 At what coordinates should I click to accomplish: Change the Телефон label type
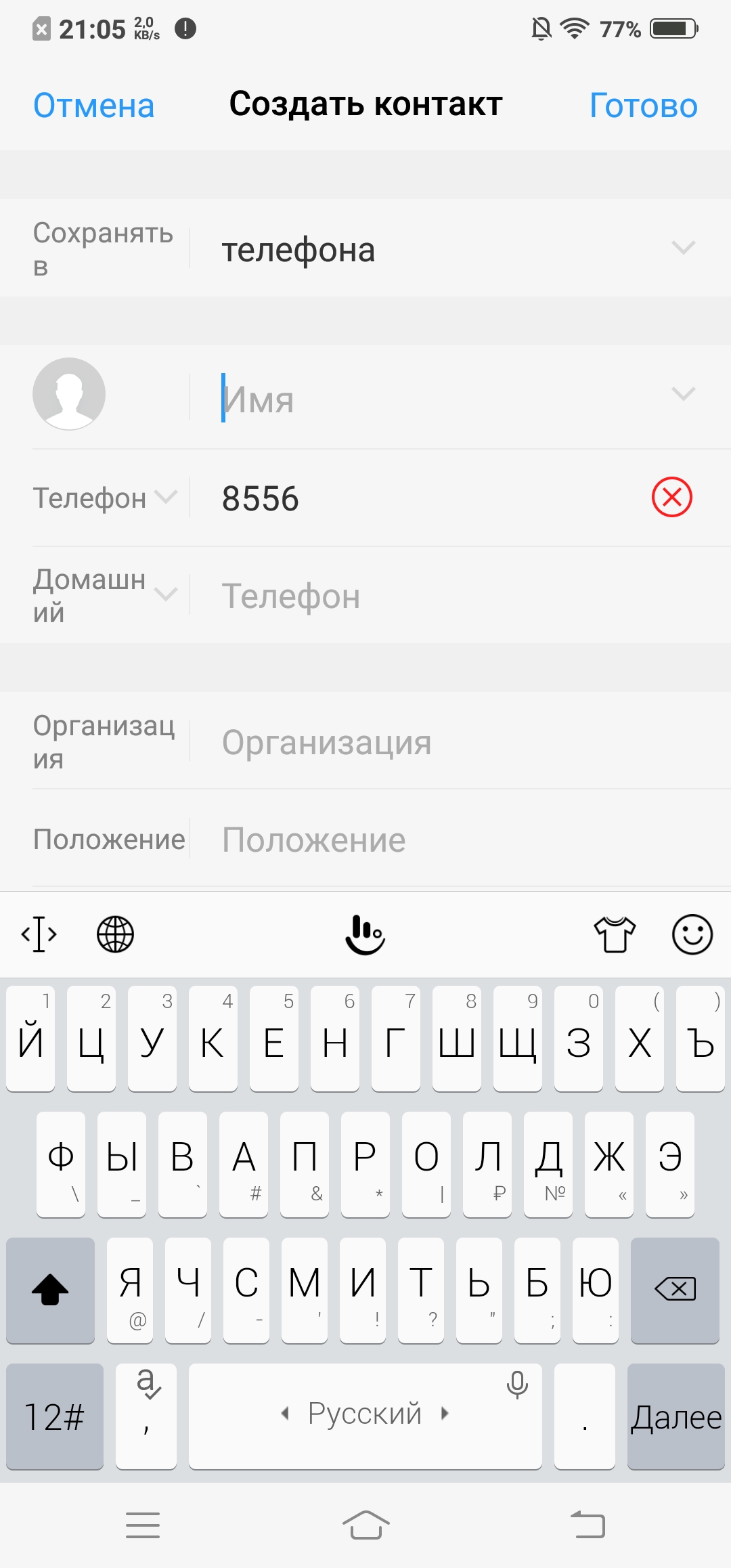point(105,498)
